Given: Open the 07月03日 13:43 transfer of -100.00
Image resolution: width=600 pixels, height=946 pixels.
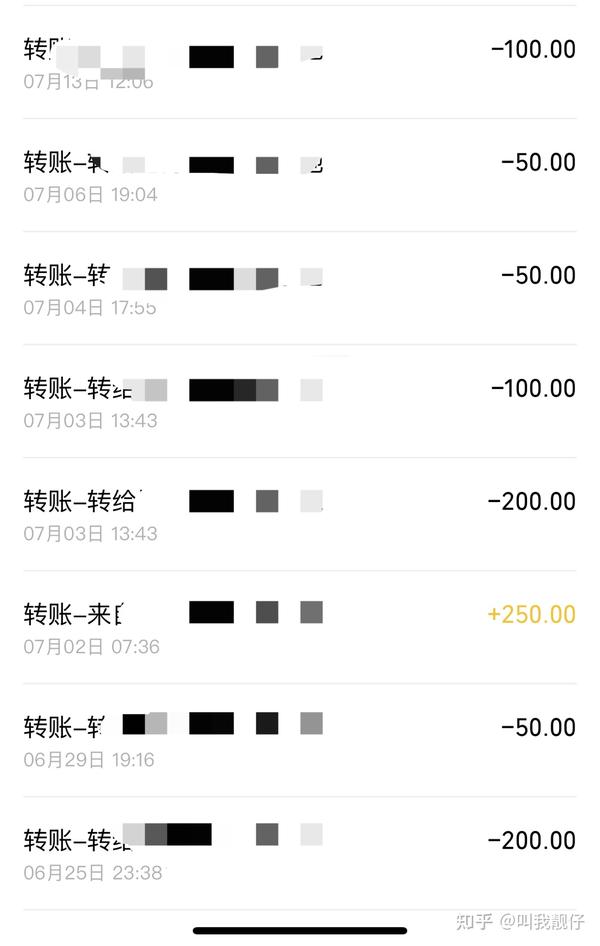Looking at the screenshot, I should click(x=300, y=402).
